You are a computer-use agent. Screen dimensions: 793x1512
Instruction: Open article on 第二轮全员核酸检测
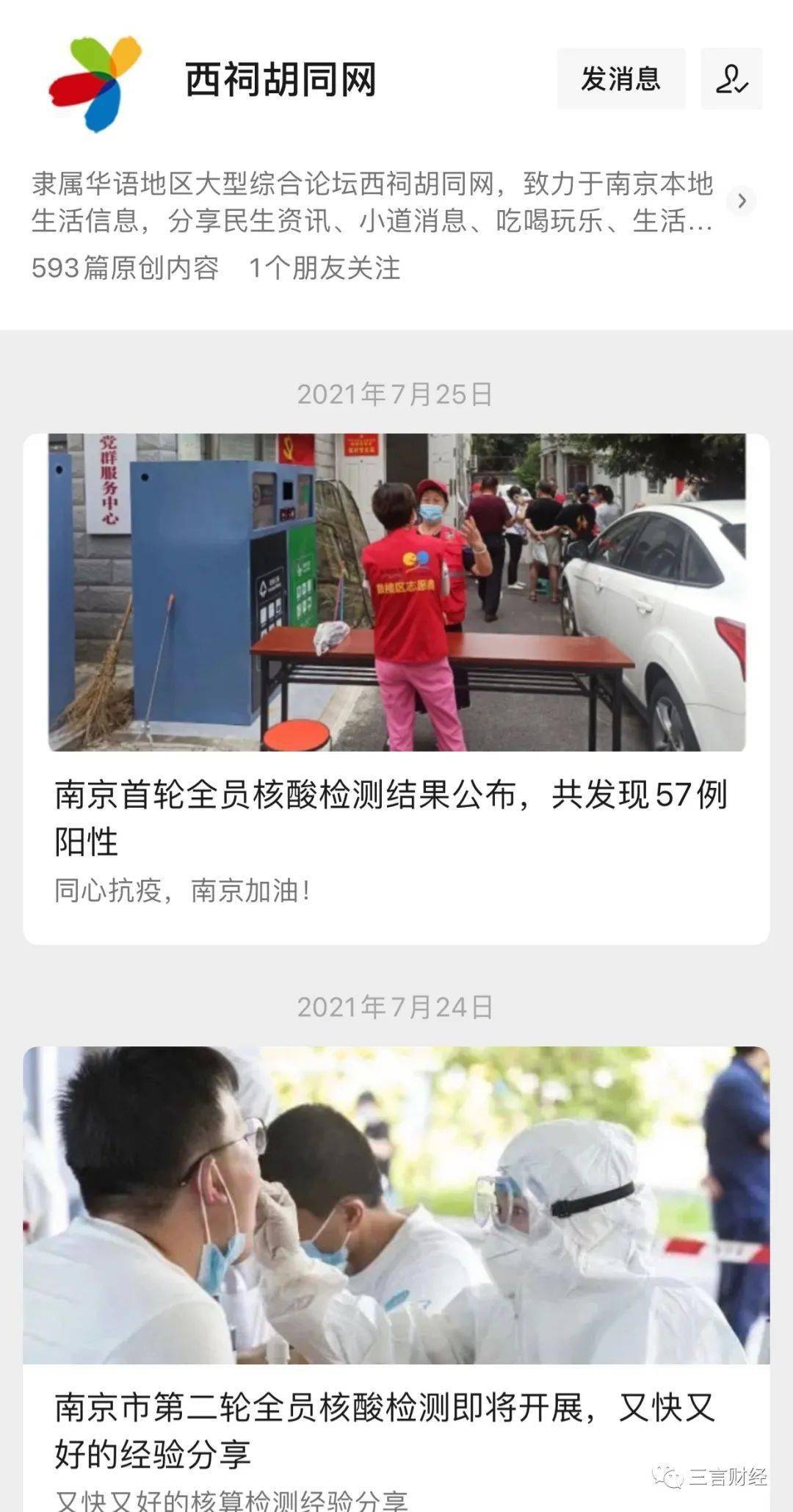pos(385,1429)
